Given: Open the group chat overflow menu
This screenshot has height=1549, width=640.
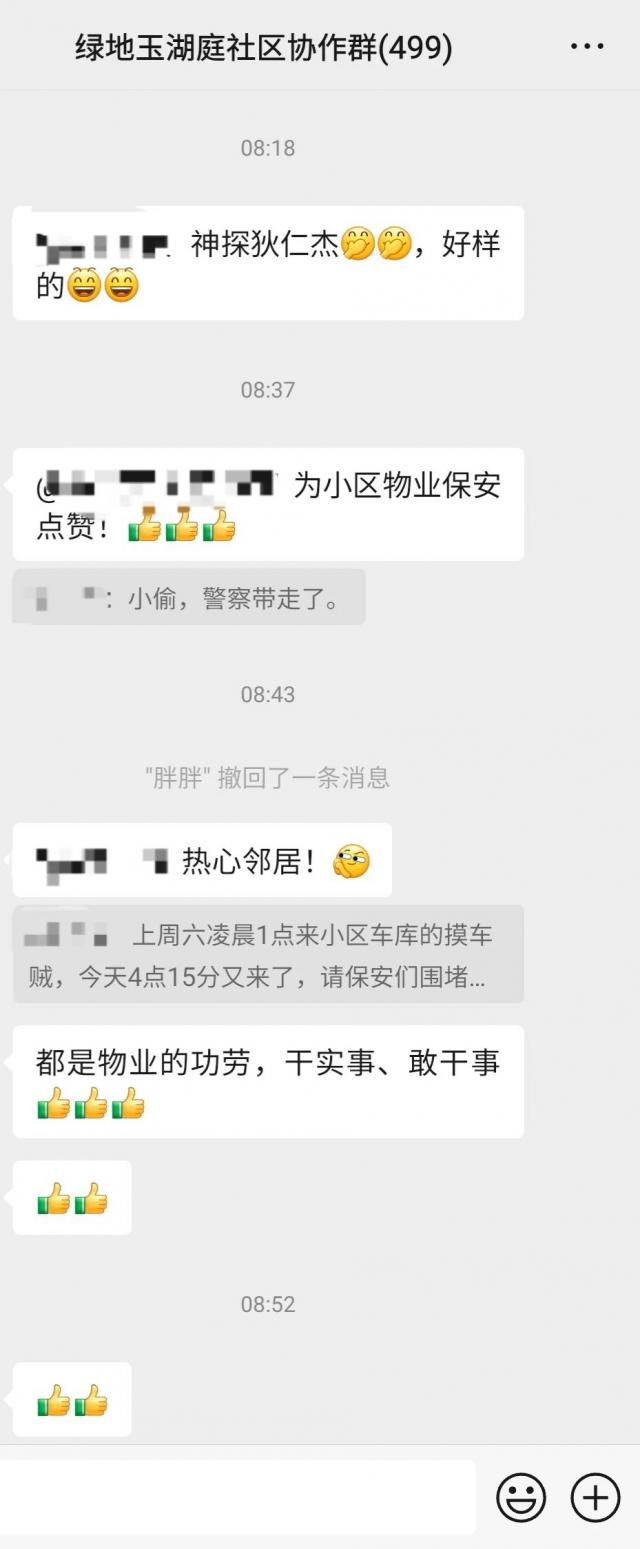Looking at the screenshot, I should [x=587, y=47].
